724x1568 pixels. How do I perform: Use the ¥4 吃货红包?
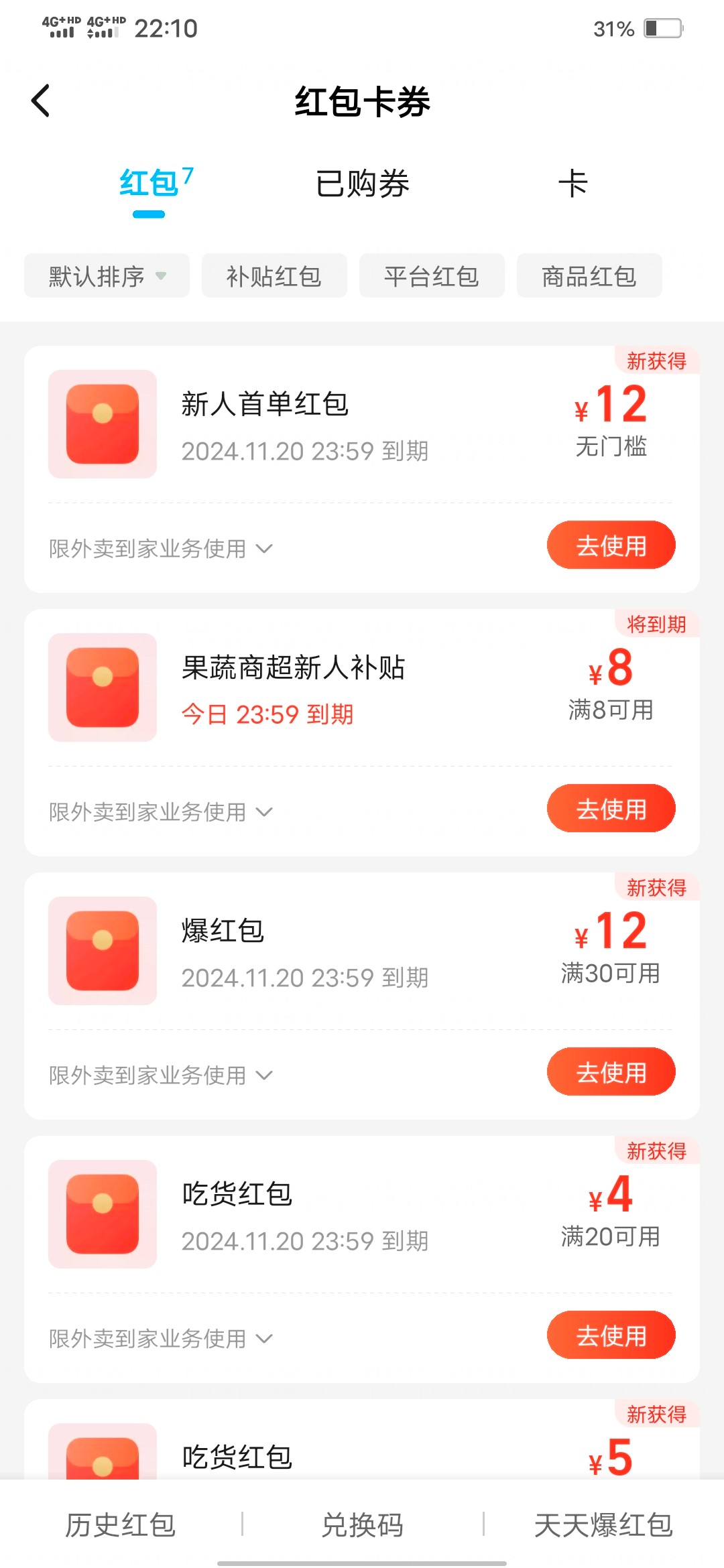[611, 1335]
